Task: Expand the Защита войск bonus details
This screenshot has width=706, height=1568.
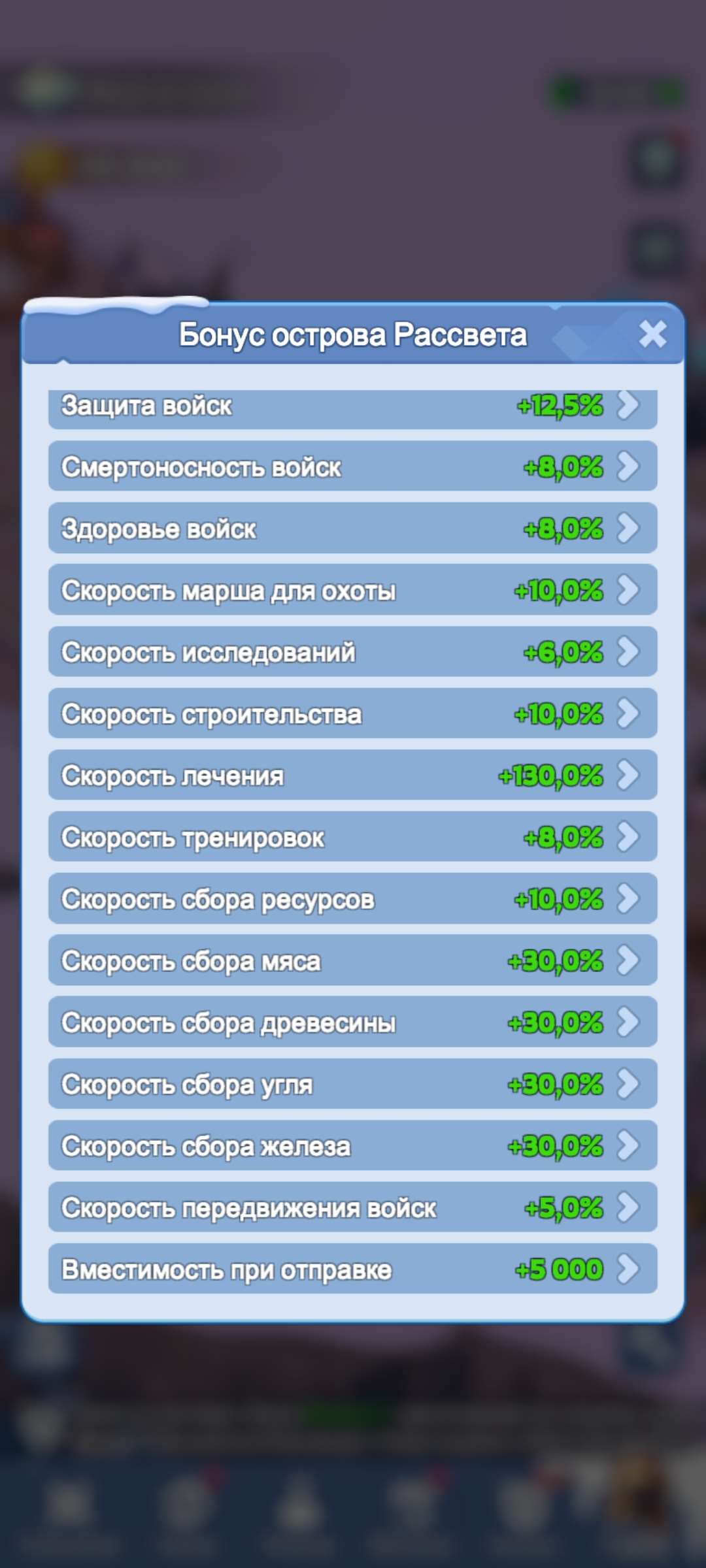Action: click(629, 406)
